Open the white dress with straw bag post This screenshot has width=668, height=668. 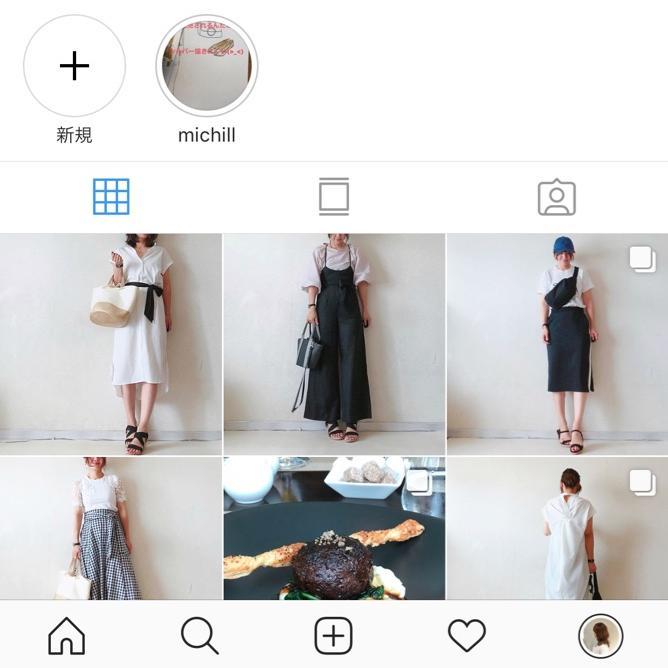(x=111, y=344)
